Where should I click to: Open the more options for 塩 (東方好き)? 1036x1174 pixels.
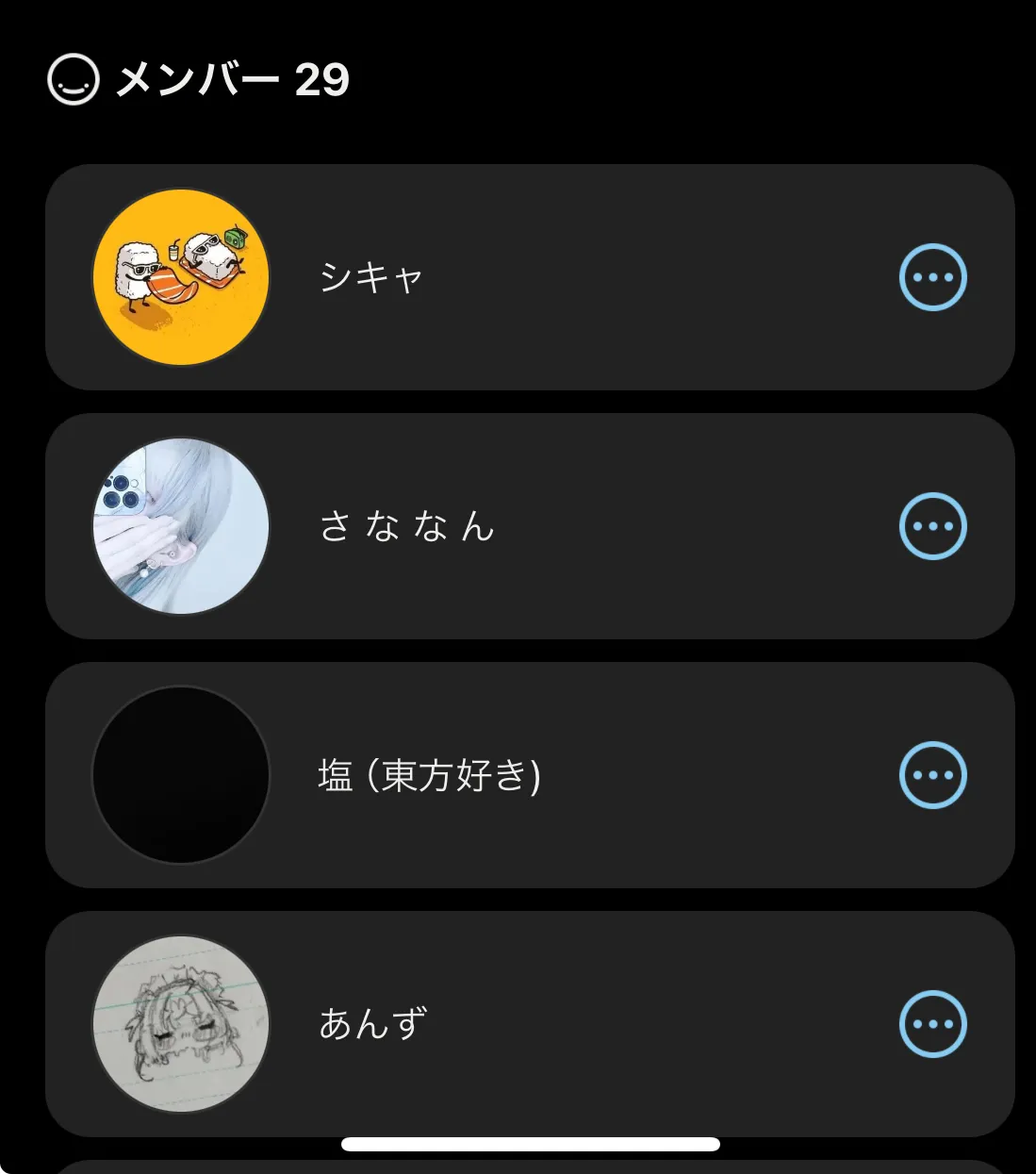932,775
